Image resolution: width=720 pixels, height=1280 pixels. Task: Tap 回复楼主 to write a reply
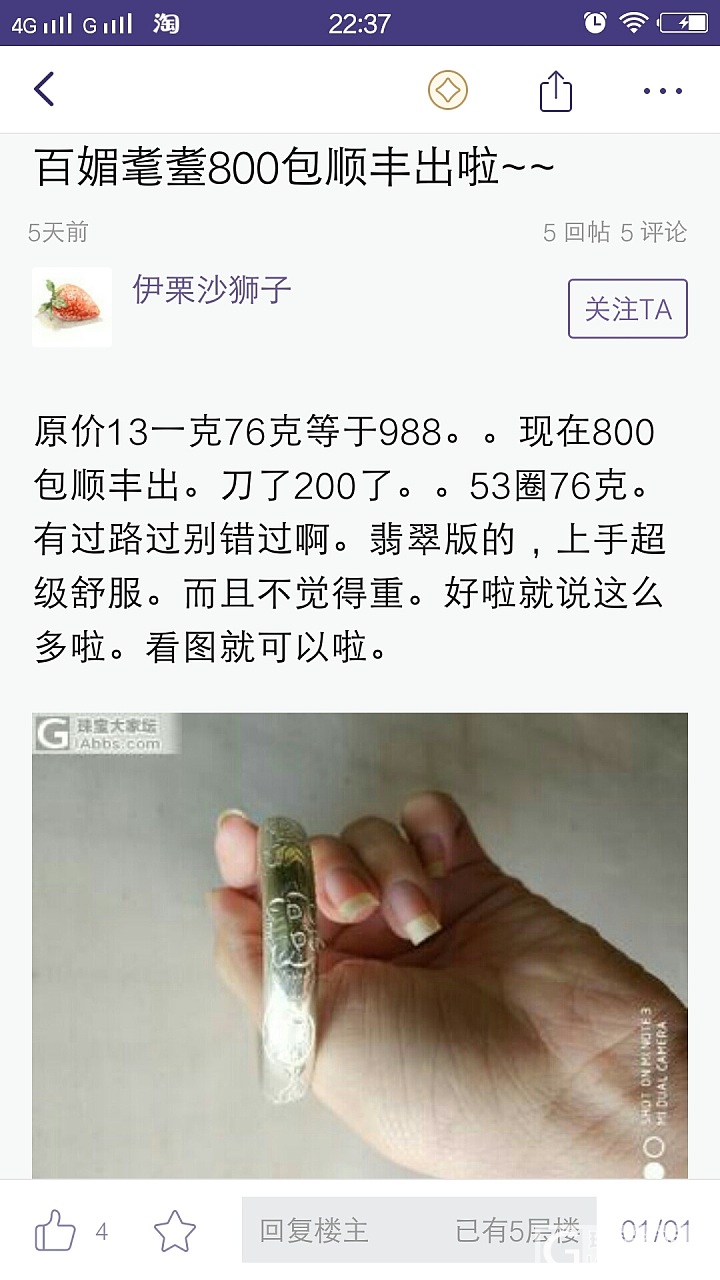[x=314, y=1231]
